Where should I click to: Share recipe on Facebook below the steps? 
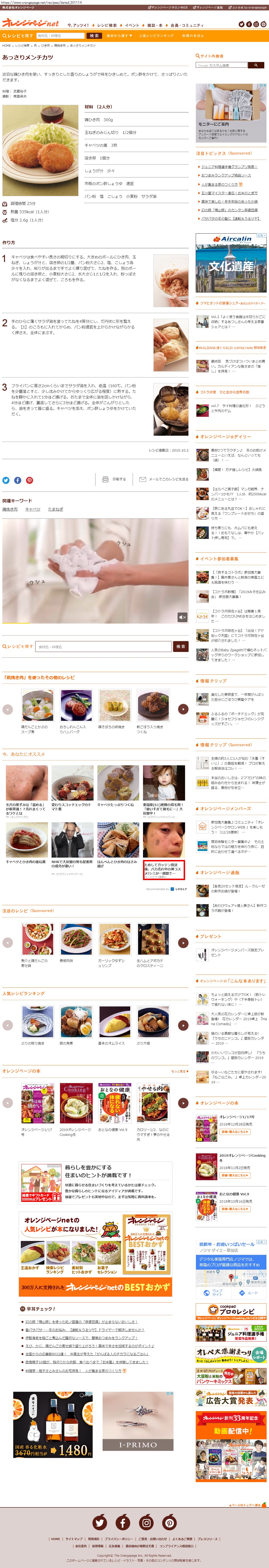click(18, 480)
